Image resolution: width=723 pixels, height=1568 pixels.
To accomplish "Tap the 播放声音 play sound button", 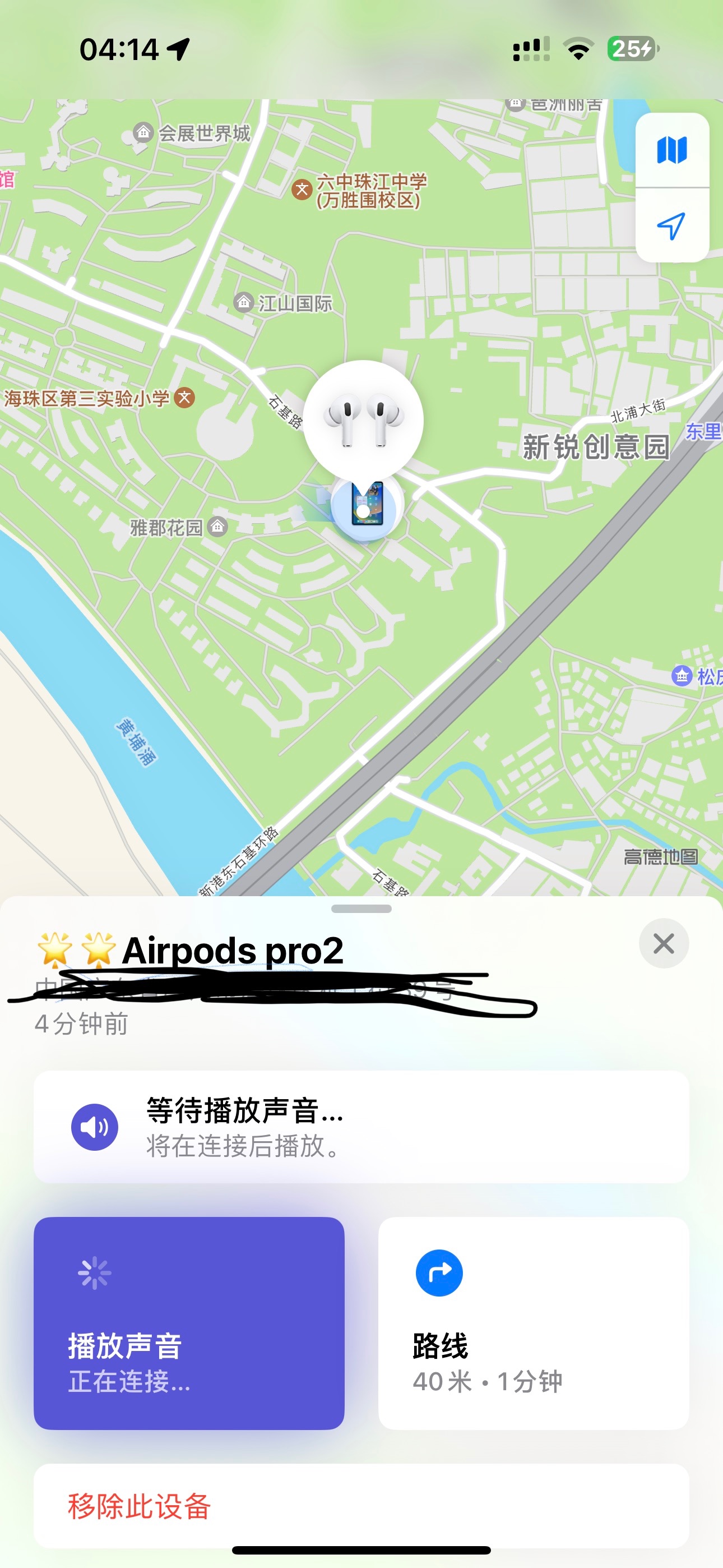I will 189,1323.
